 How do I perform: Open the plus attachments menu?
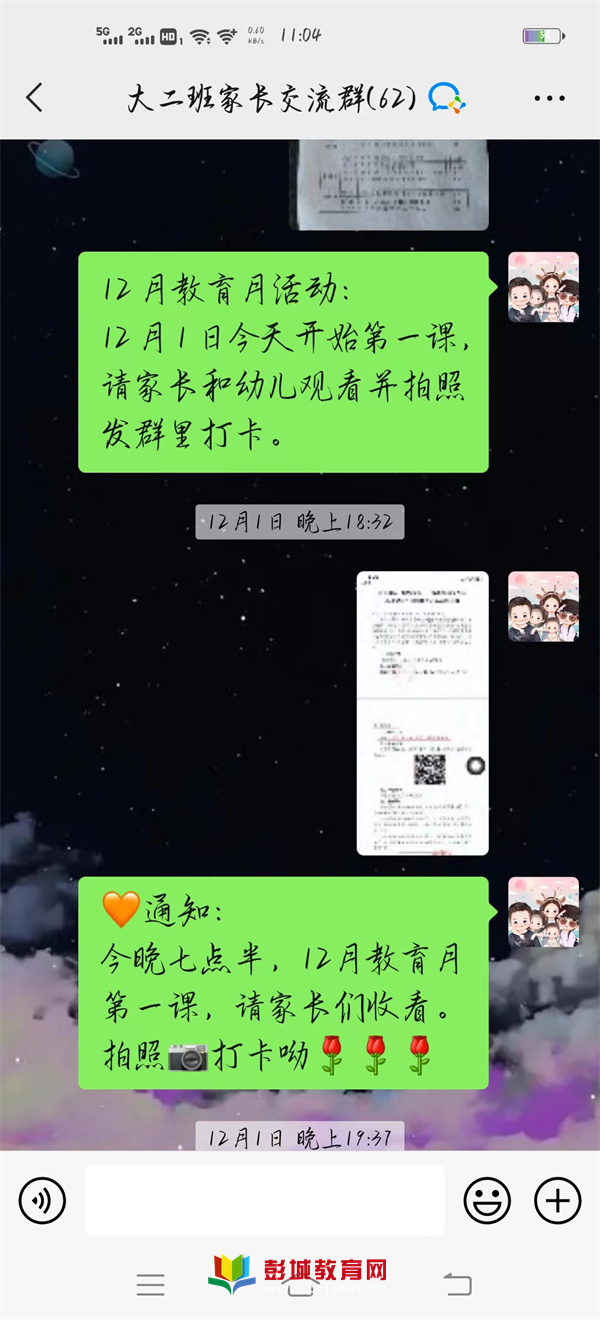557,1200
